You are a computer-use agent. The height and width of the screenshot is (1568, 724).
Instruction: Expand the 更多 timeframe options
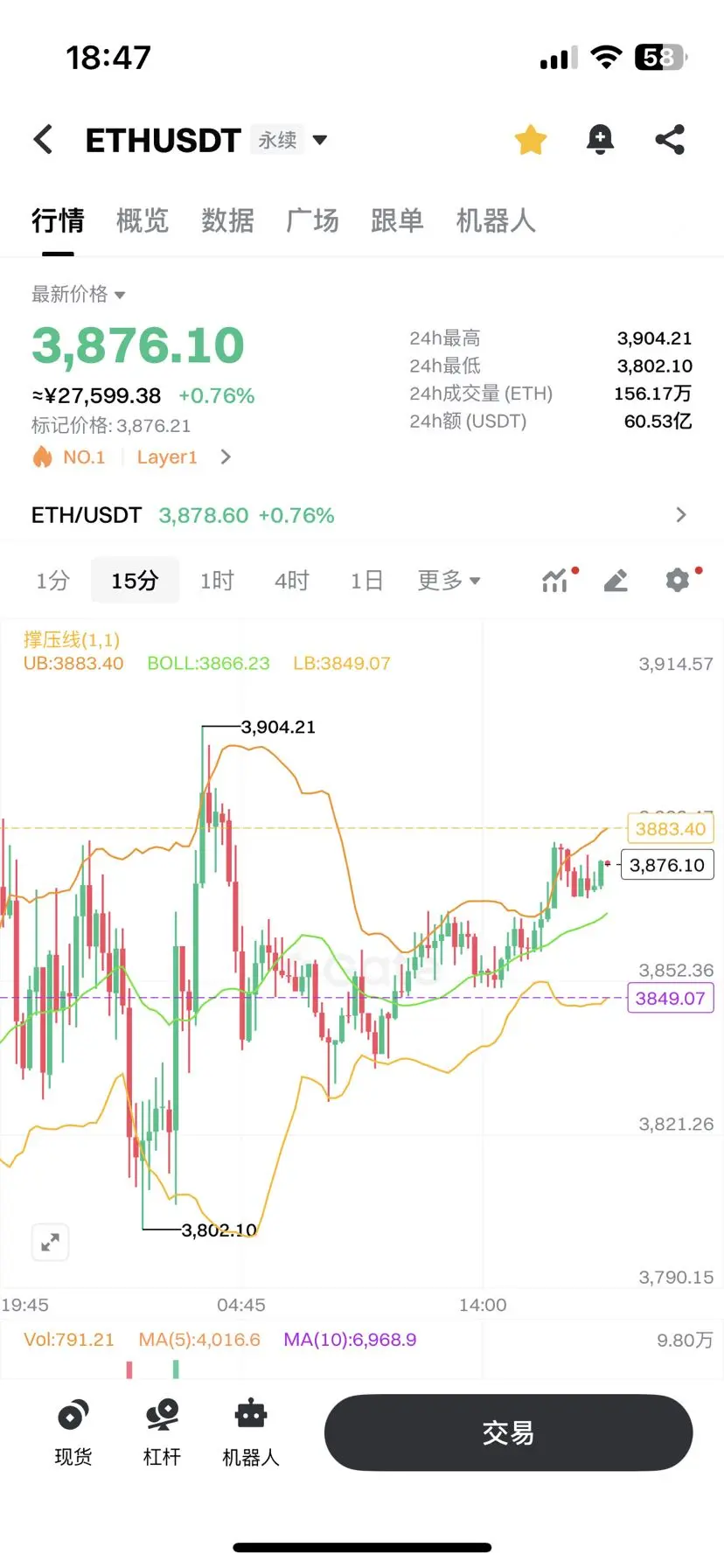click(x=448, y=580)
